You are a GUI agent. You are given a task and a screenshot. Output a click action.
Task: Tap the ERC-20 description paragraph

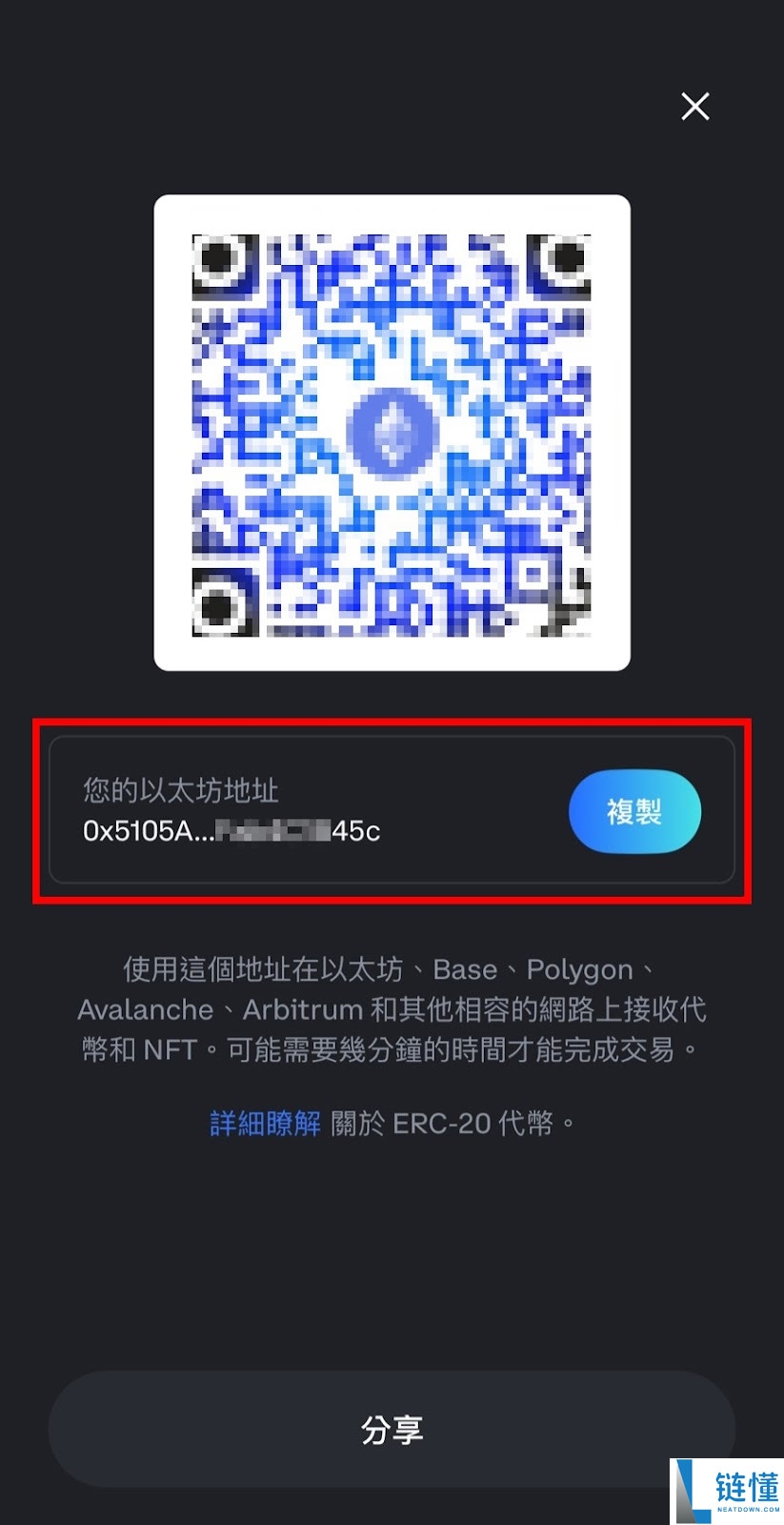[392, 1010]
